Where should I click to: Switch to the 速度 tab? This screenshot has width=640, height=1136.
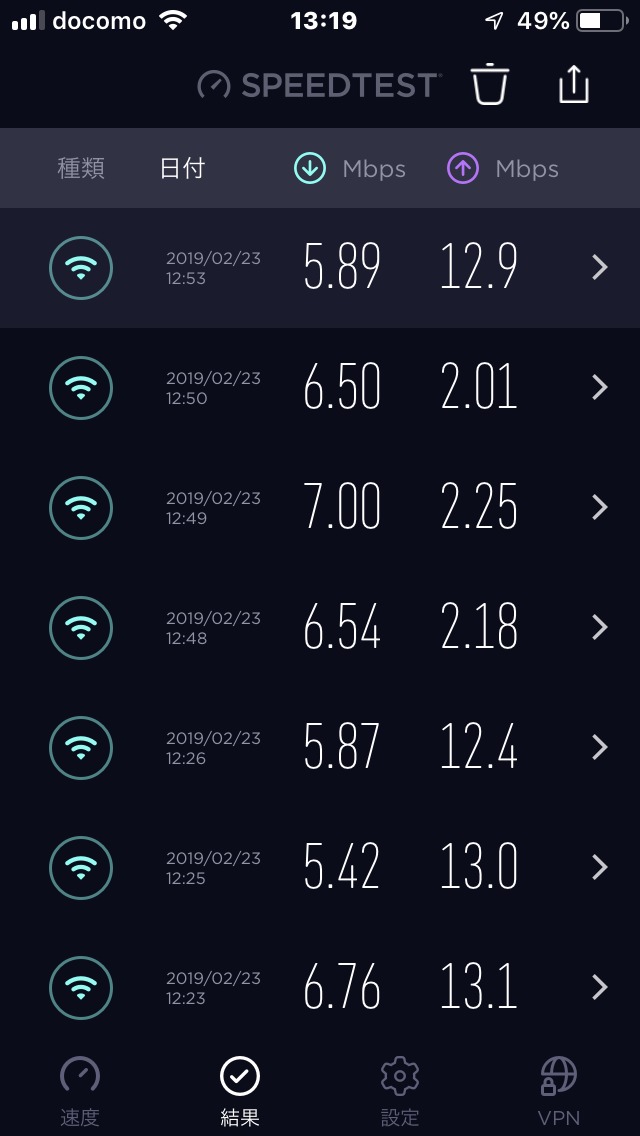[x=80, y=1090]
